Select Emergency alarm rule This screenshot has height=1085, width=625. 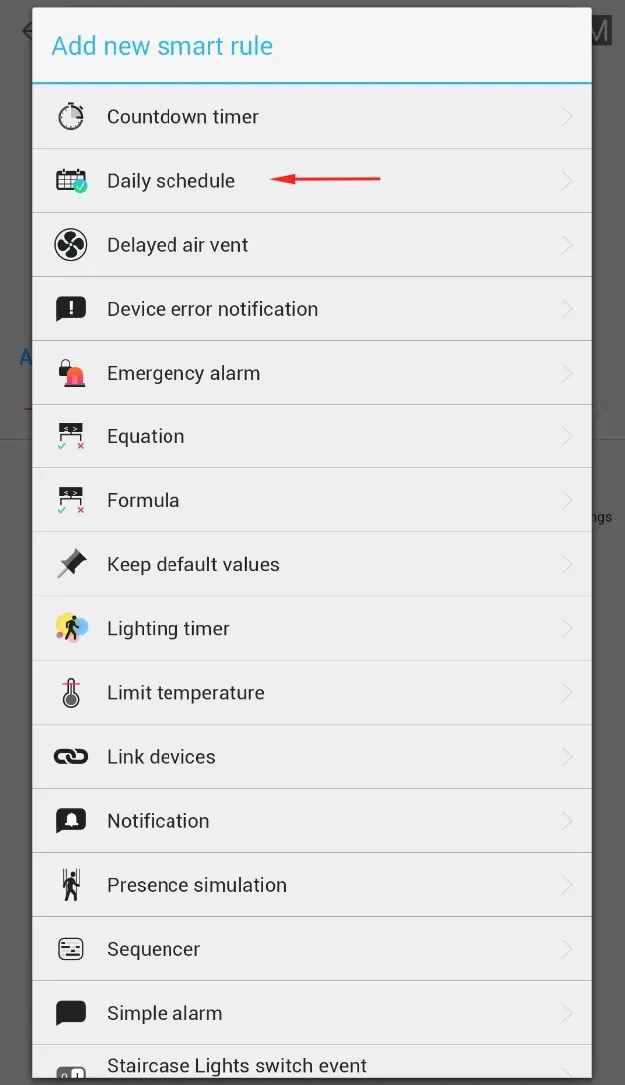tap(183, 373)
